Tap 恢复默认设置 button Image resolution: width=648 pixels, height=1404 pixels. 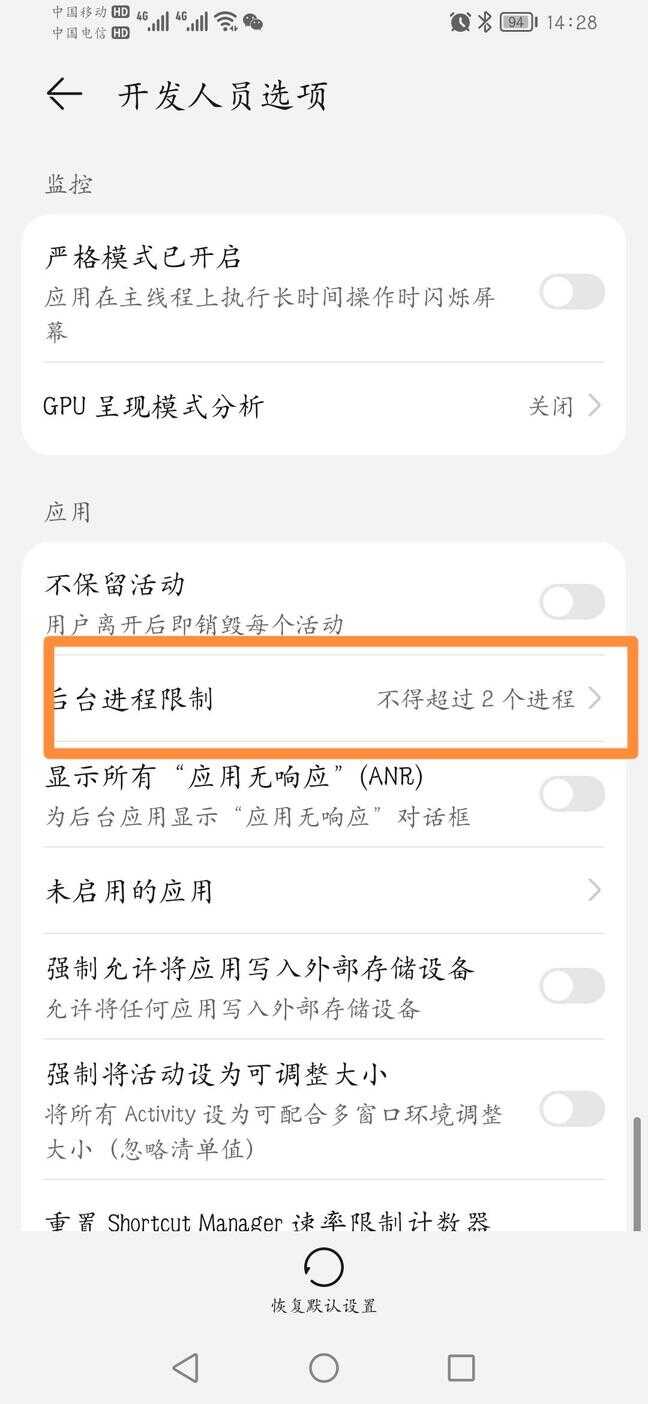tap(323, 1280)
